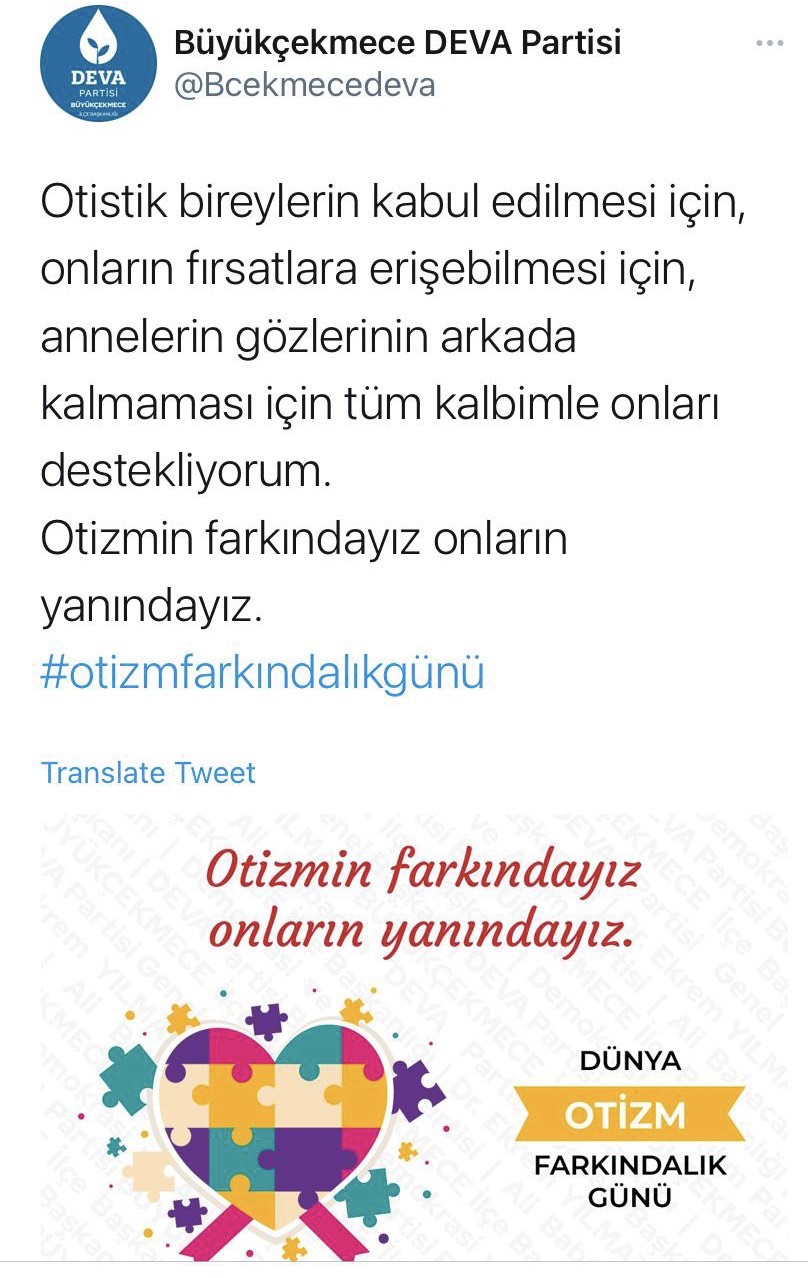The width and height of the screenshot is (808, 1278).
Task: Open the @Bcekmecedeva account name link
Action: [305, 85]
